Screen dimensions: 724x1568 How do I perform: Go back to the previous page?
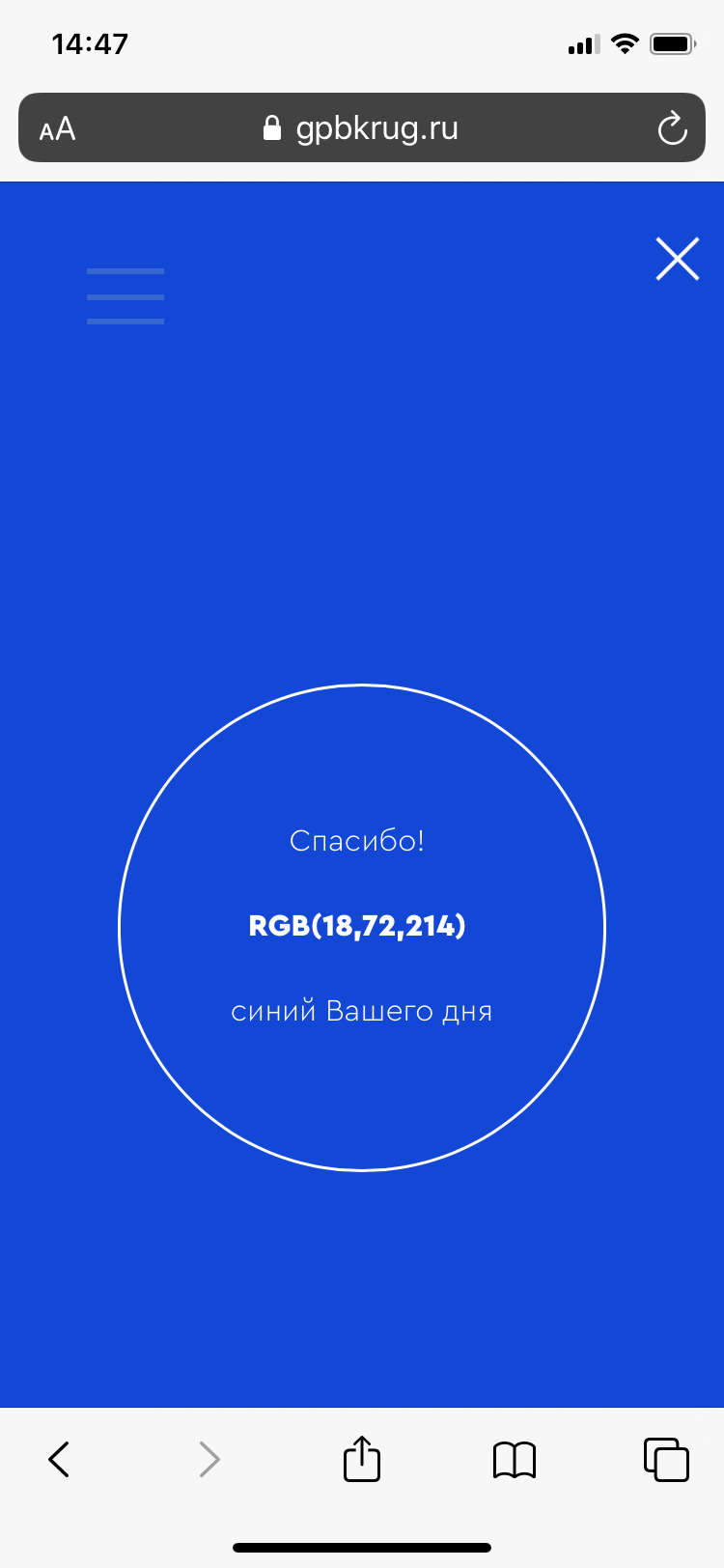point(59,1459)
